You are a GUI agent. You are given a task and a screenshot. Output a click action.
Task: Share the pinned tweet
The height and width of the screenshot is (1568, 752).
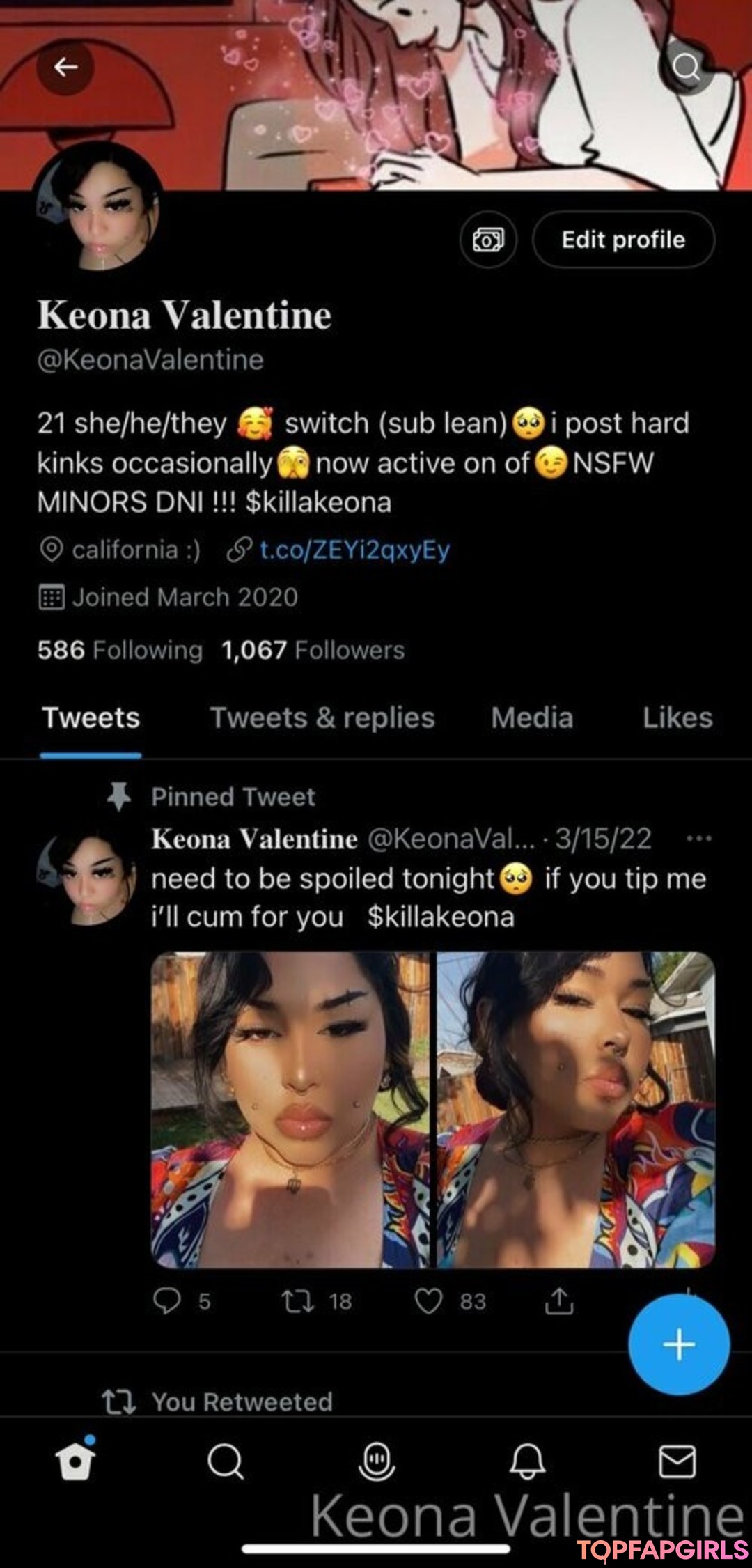pyautogui.click(x=558, y=1301)
